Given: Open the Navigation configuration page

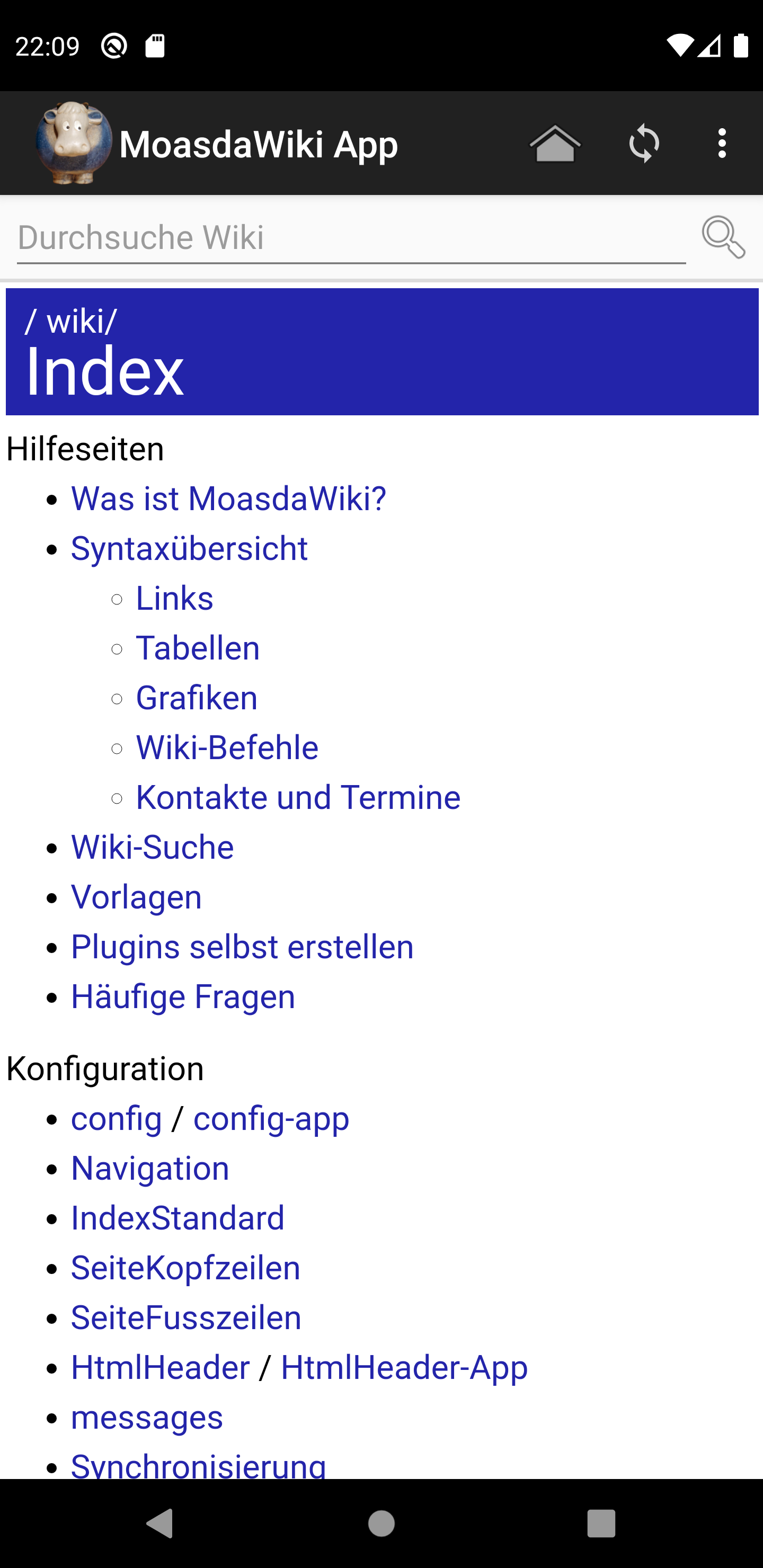Looking at the screenshot, I should [150, 1169].
